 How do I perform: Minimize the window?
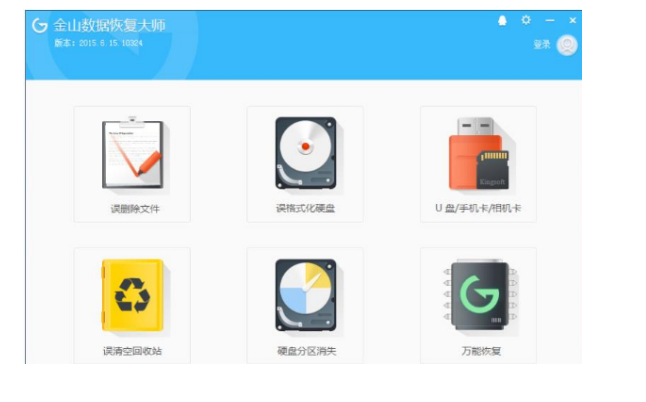pyautogui.click(x=550, y=20)
